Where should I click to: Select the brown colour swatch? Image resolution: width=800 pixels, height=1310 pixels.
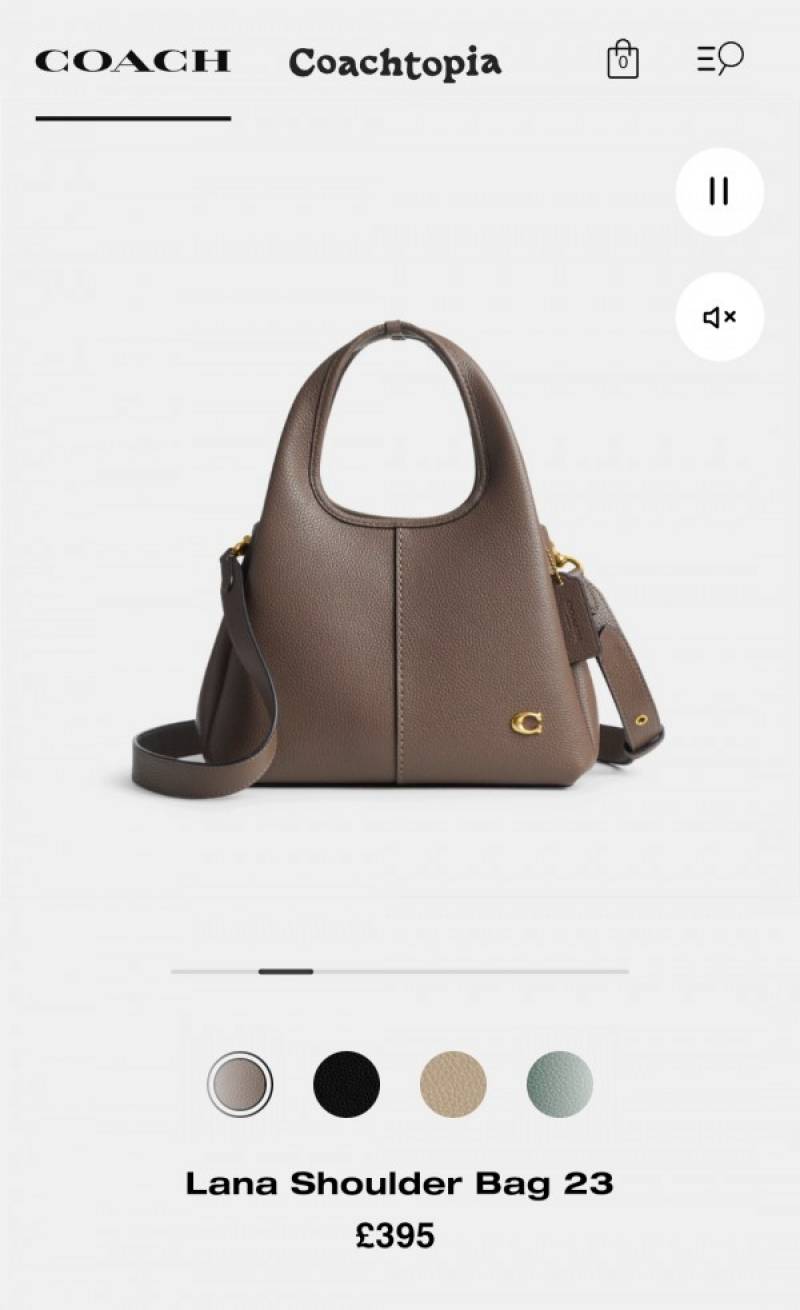[240, 1084]
